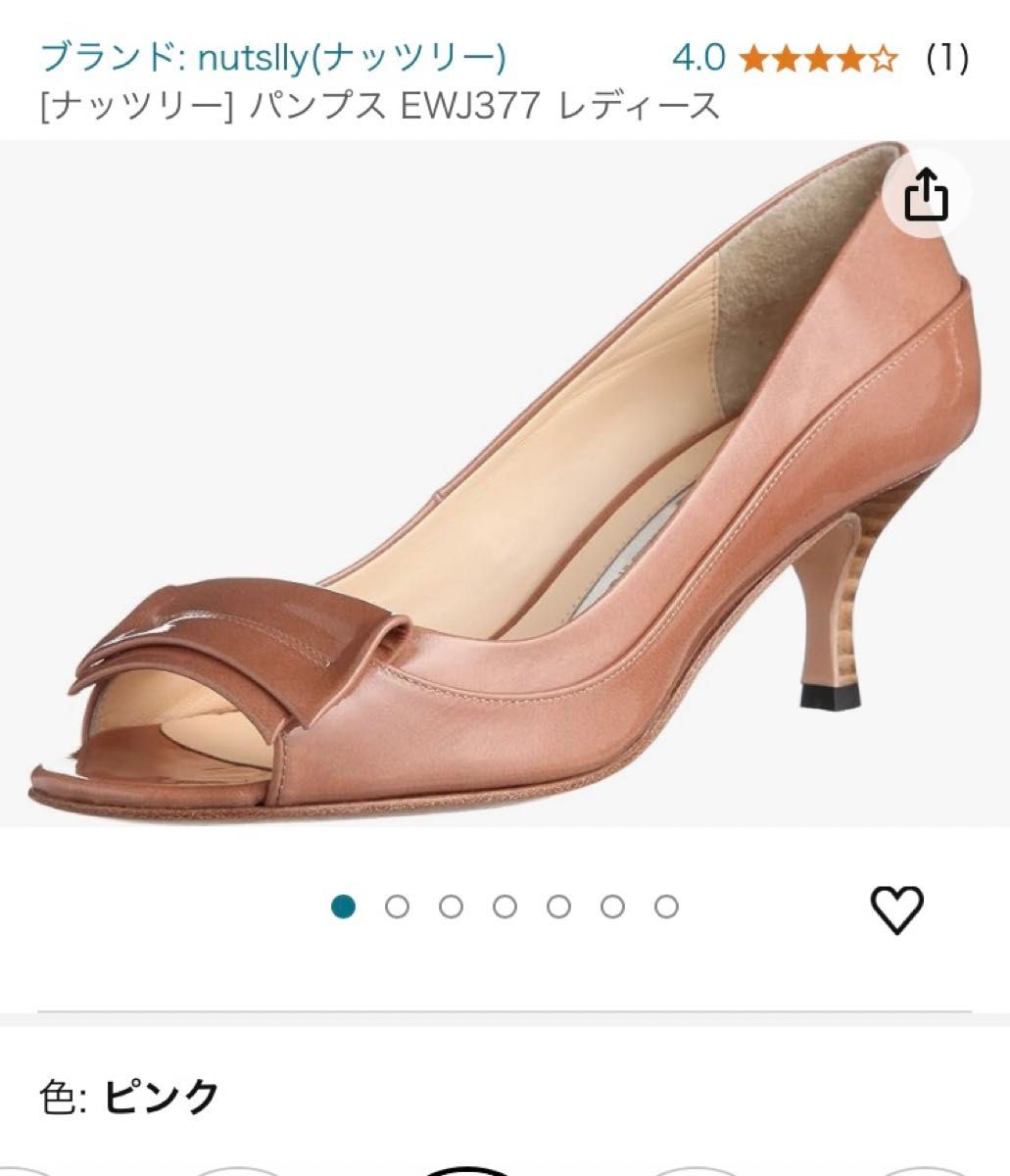This screenshot has width=1010, height=1176.
Task: Share this pumps product
Action: 927,198
